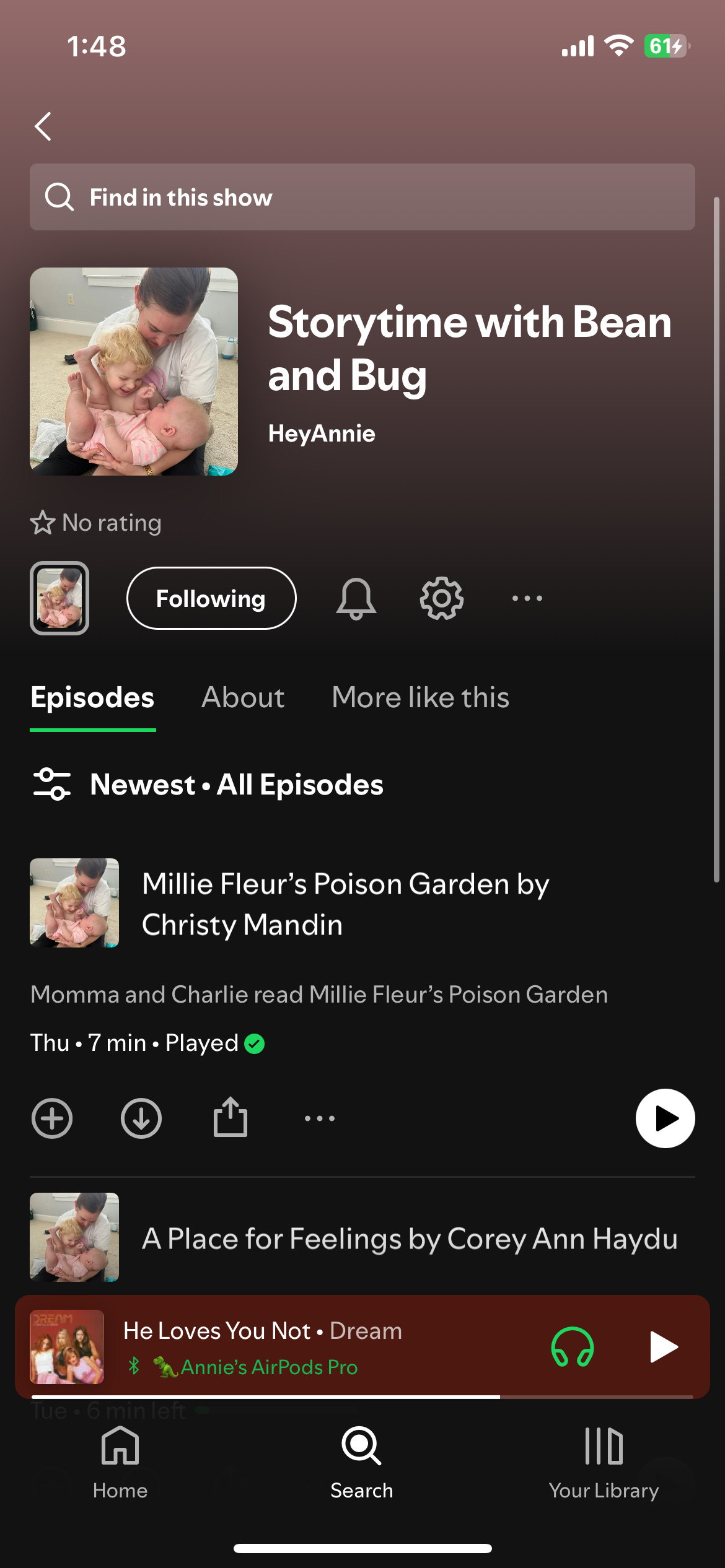Viewport: 725px width, 1568px height.
Task: Tap the Find in this show search field
Action: click(x=362, y=197)
